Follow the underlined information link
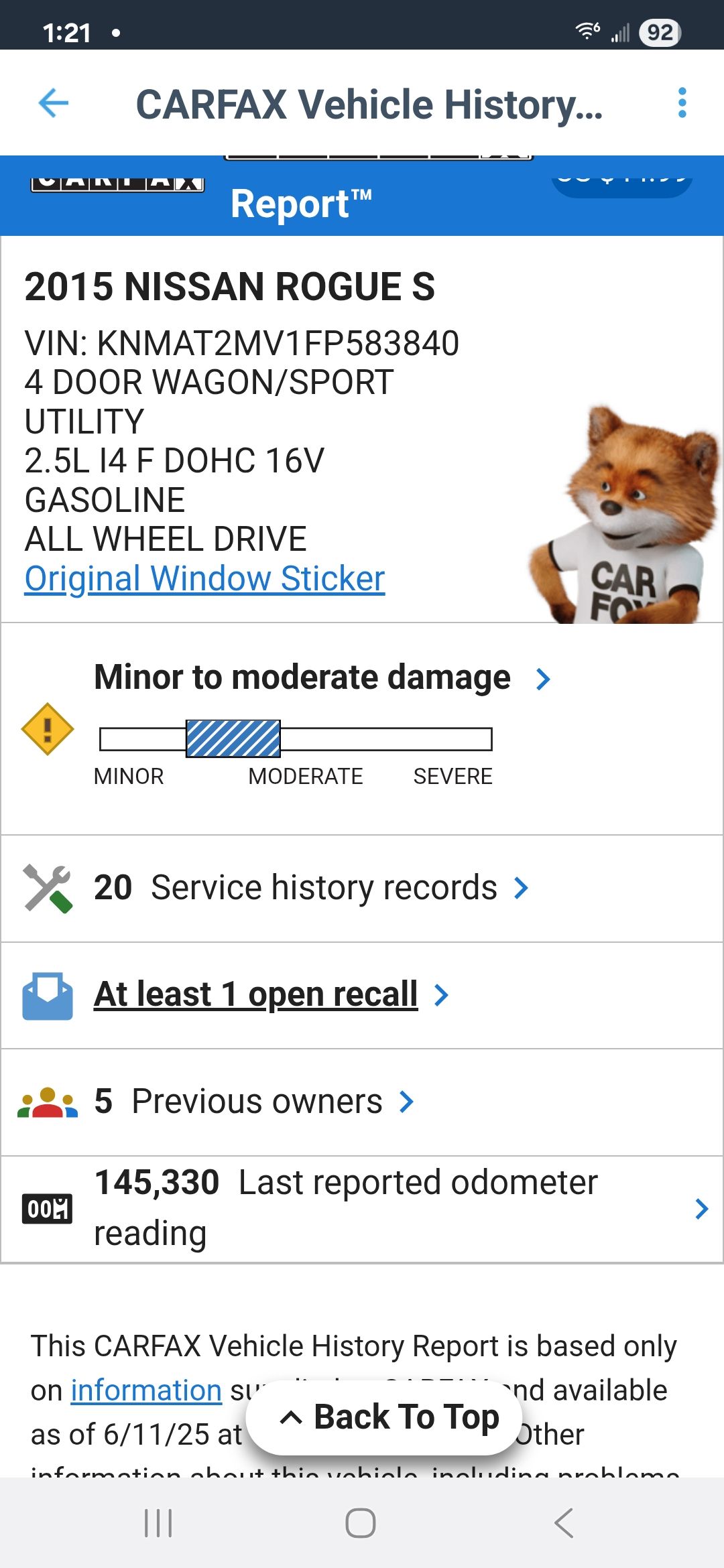 [146, 1390]
